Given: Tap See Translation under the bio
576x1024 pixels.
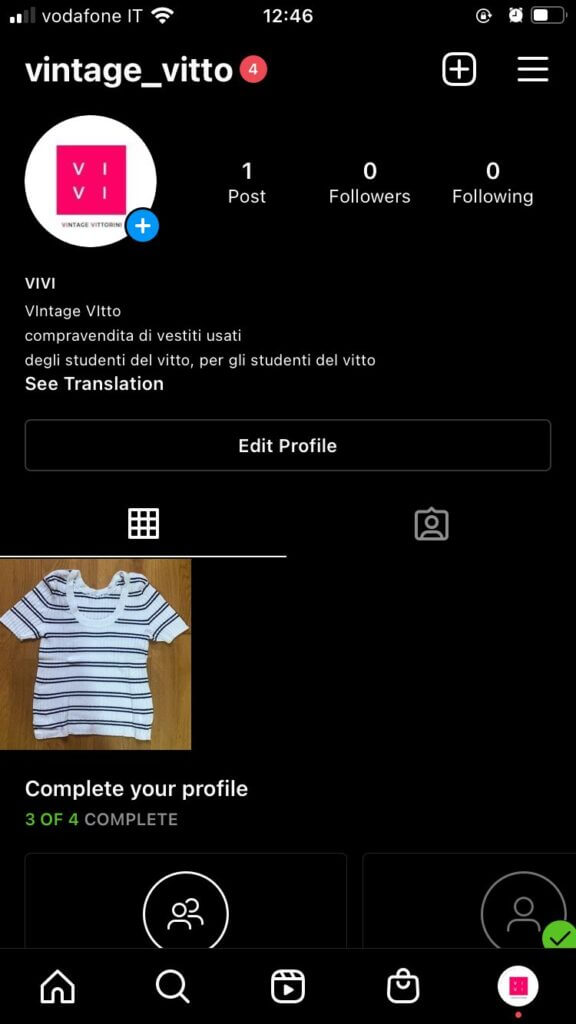Looking at the screenshot, I should click(x=94, y=383).
